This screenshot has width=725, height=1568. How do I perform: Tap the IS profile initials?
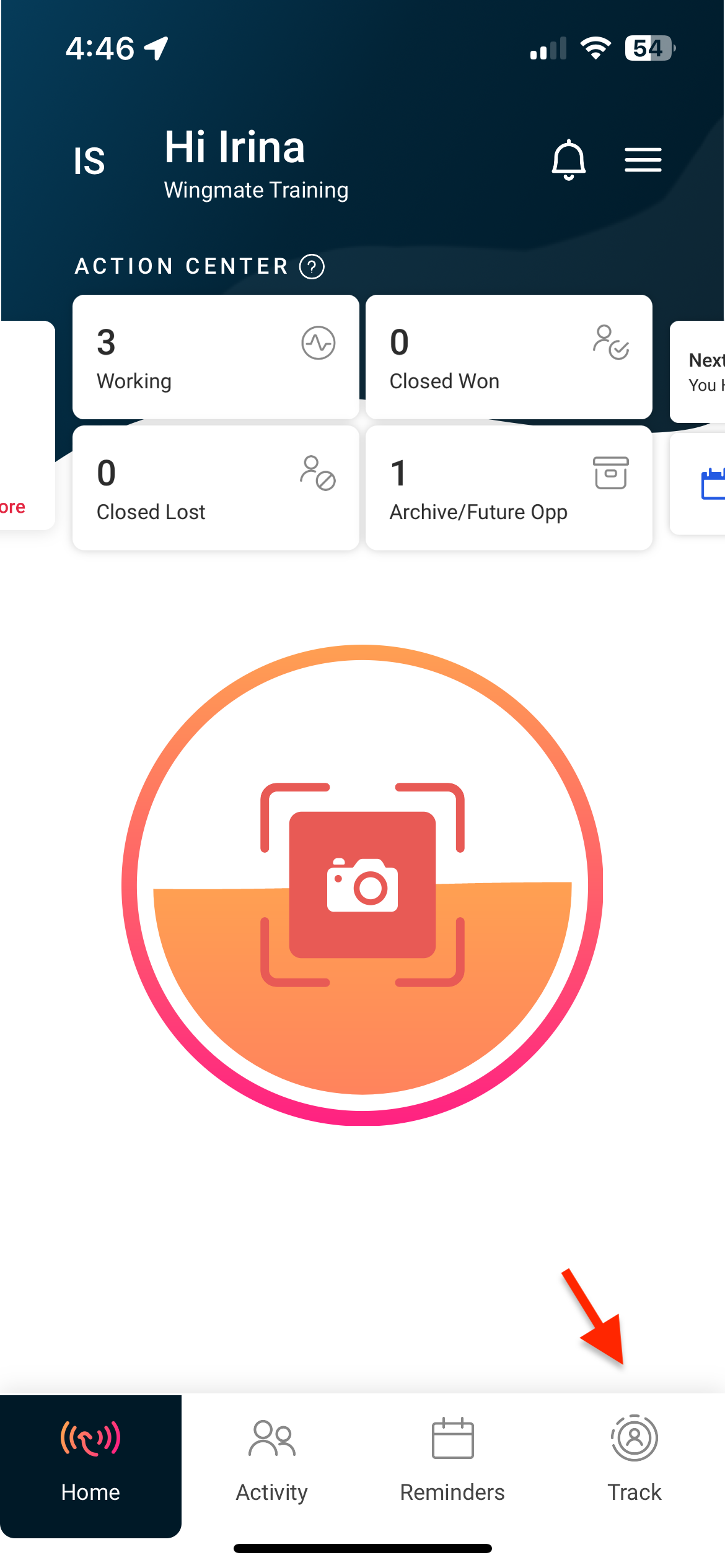(89, 161)
